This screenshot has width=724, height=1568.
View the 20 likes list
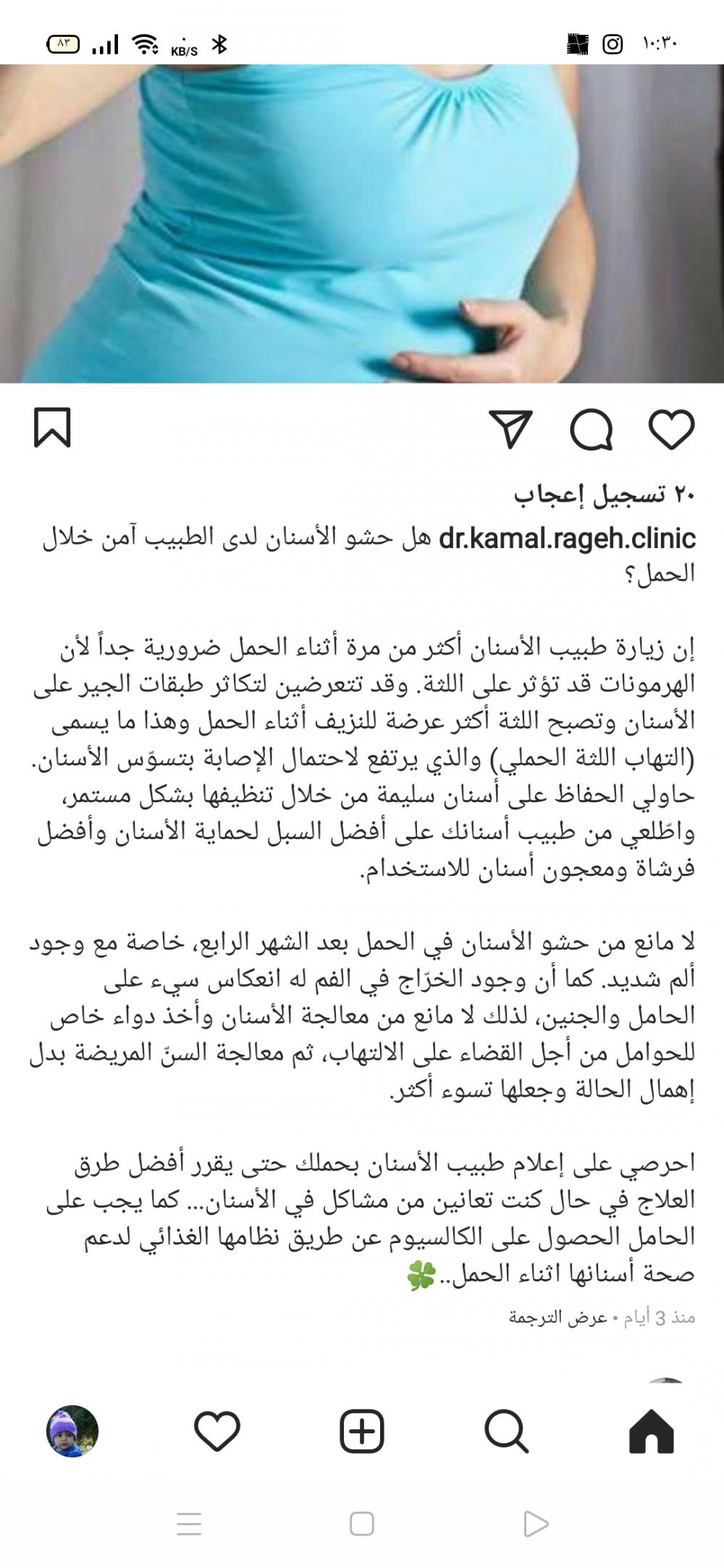604,495
